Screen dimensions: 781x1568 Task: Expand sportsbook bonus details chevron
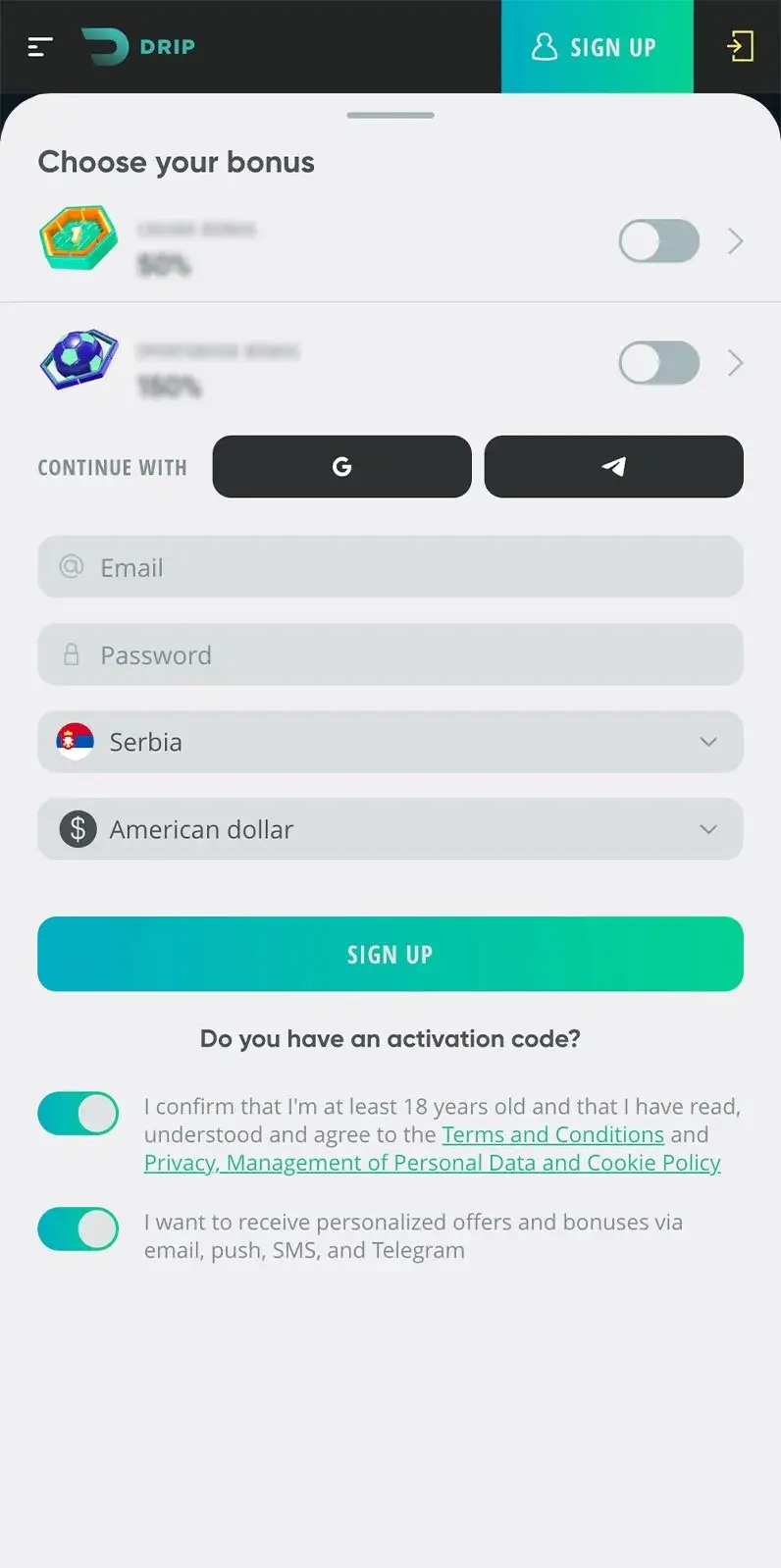point(735,363)
